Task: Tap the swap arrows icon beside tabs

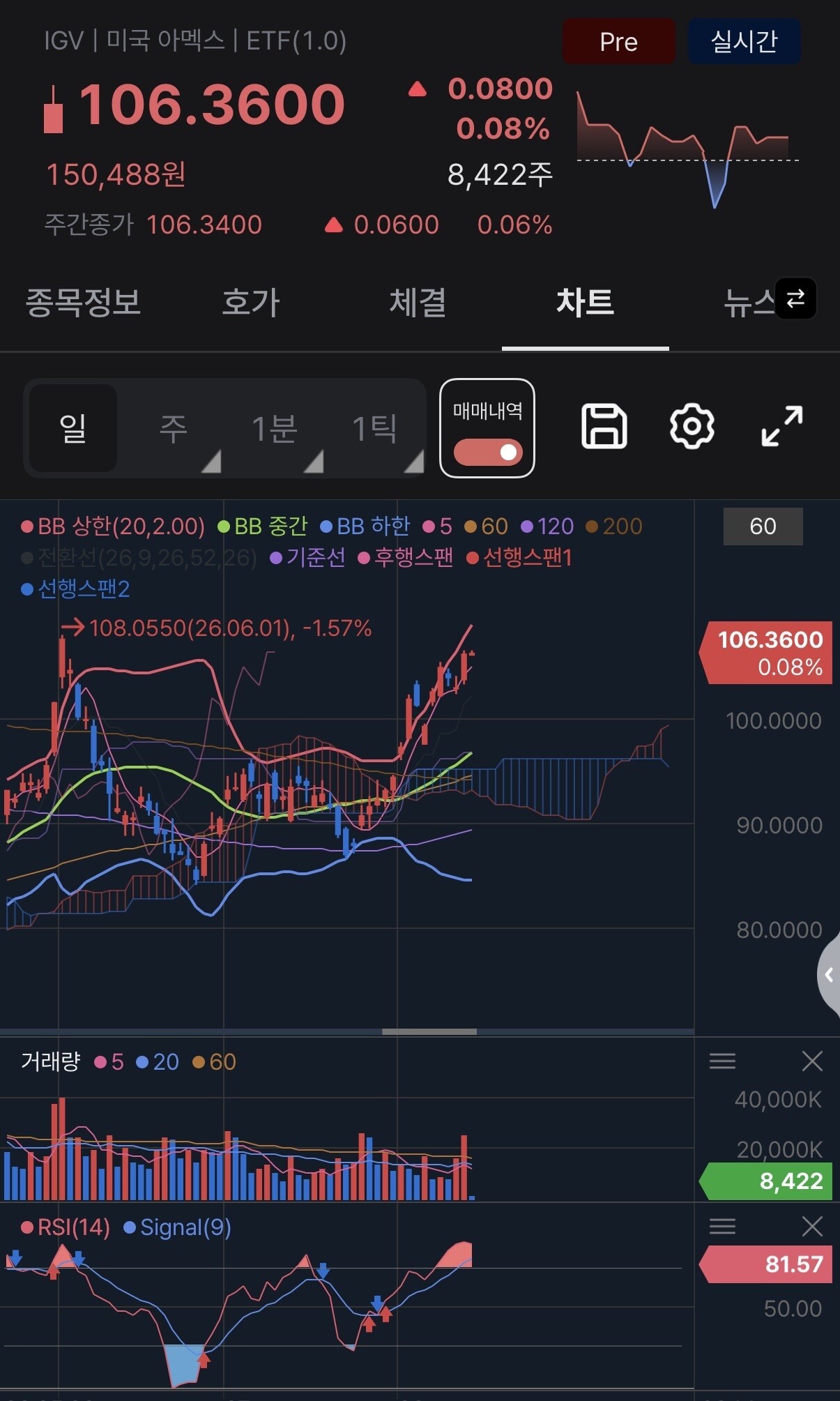Action: (x=795, y=299)
